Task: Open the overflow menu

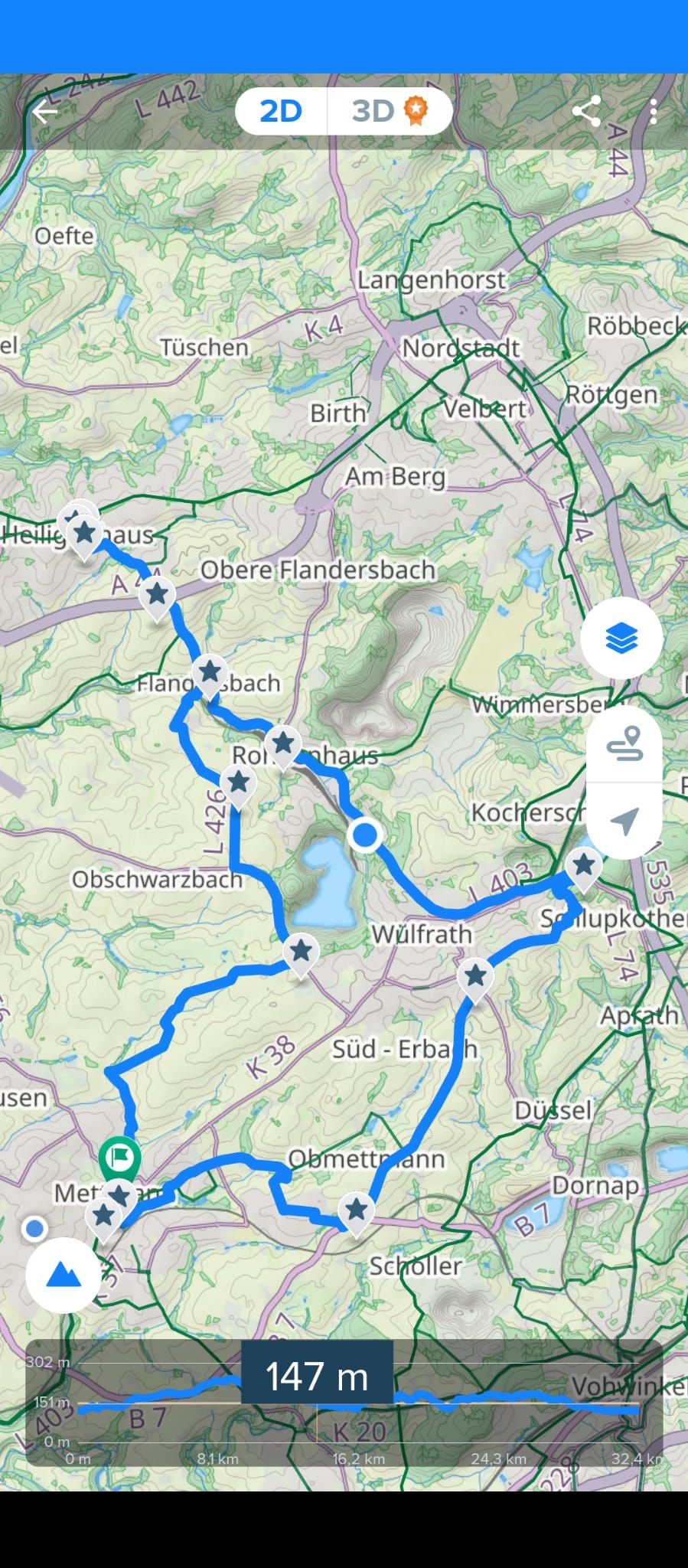Action: (653, 112)
